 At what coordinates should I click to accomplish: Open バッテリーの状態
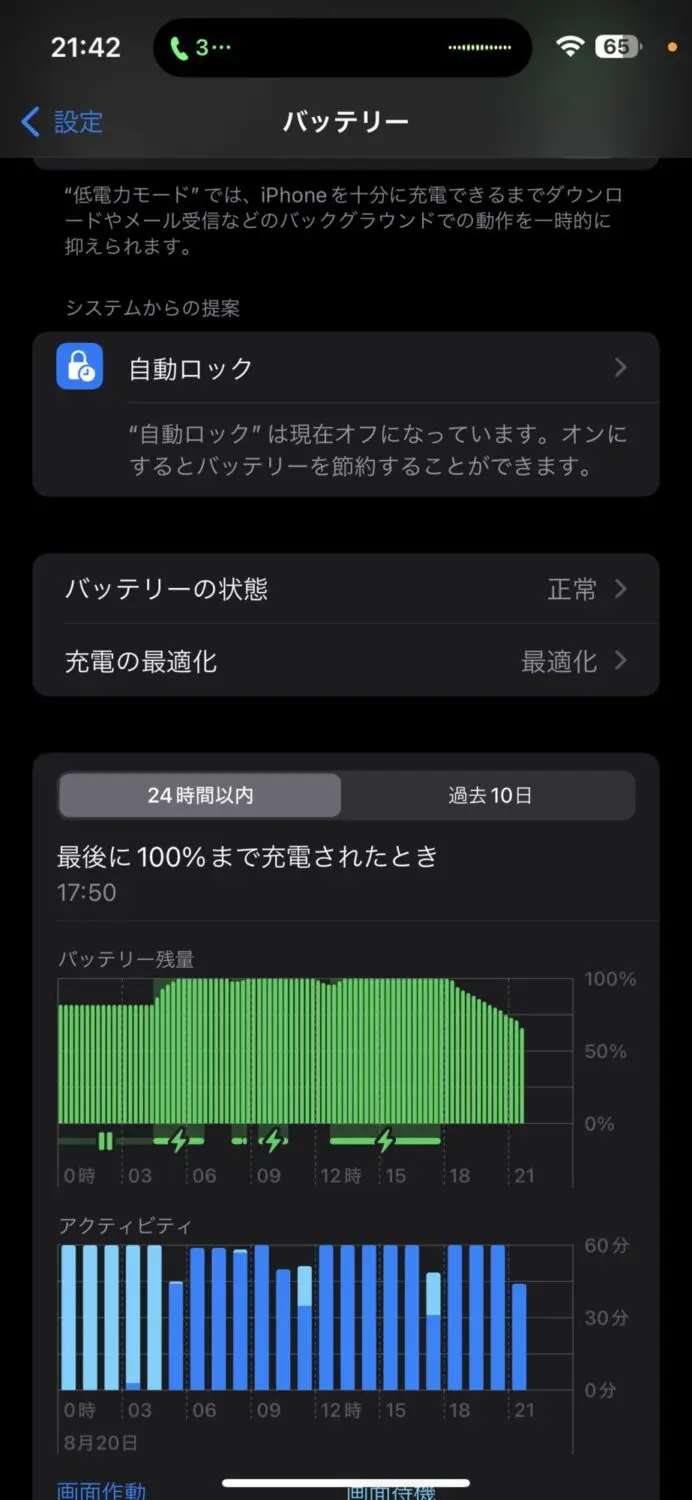(x=345, y=589)
